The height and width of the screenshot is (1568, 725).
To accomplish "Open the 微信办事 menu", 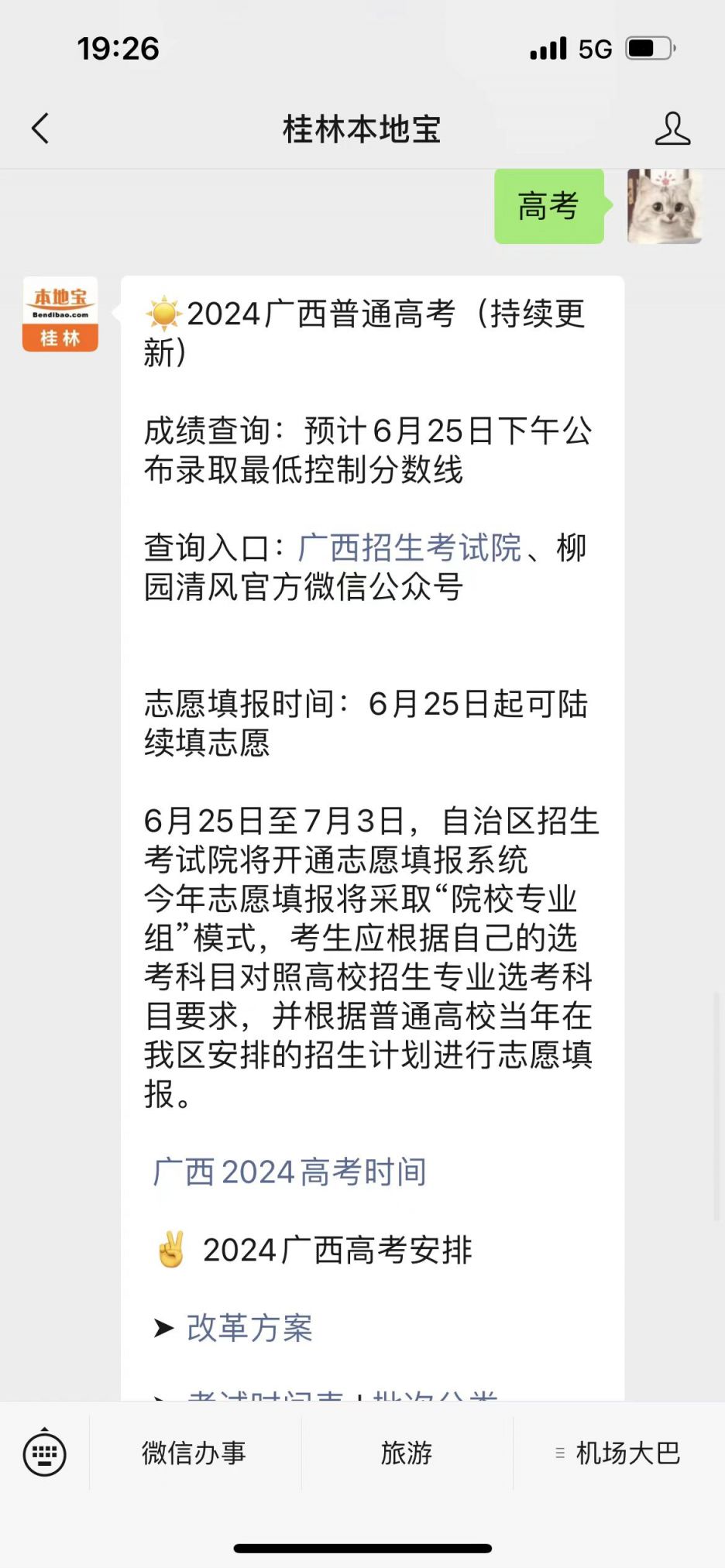I will [x=194, y=1453].
